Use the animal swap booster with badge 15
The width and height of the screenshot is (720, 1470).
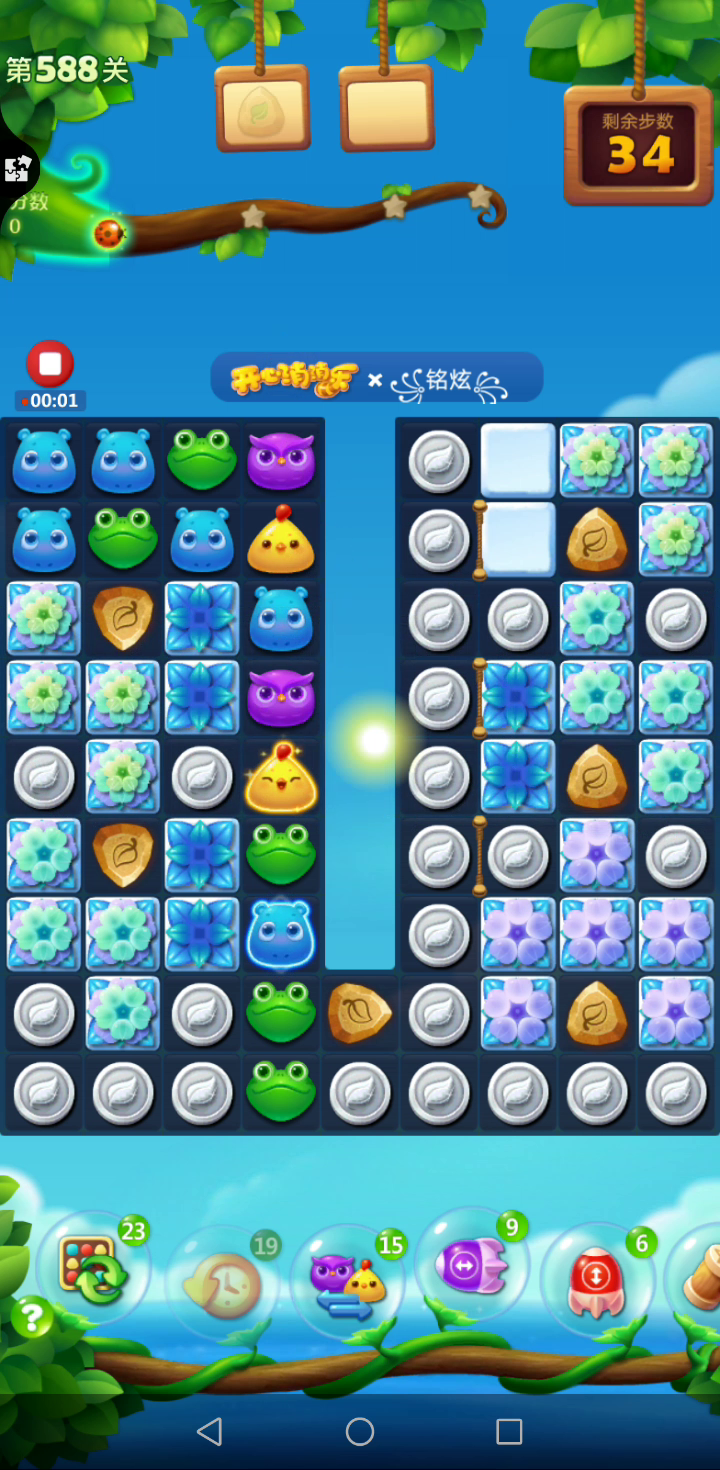click(347, 1283)
